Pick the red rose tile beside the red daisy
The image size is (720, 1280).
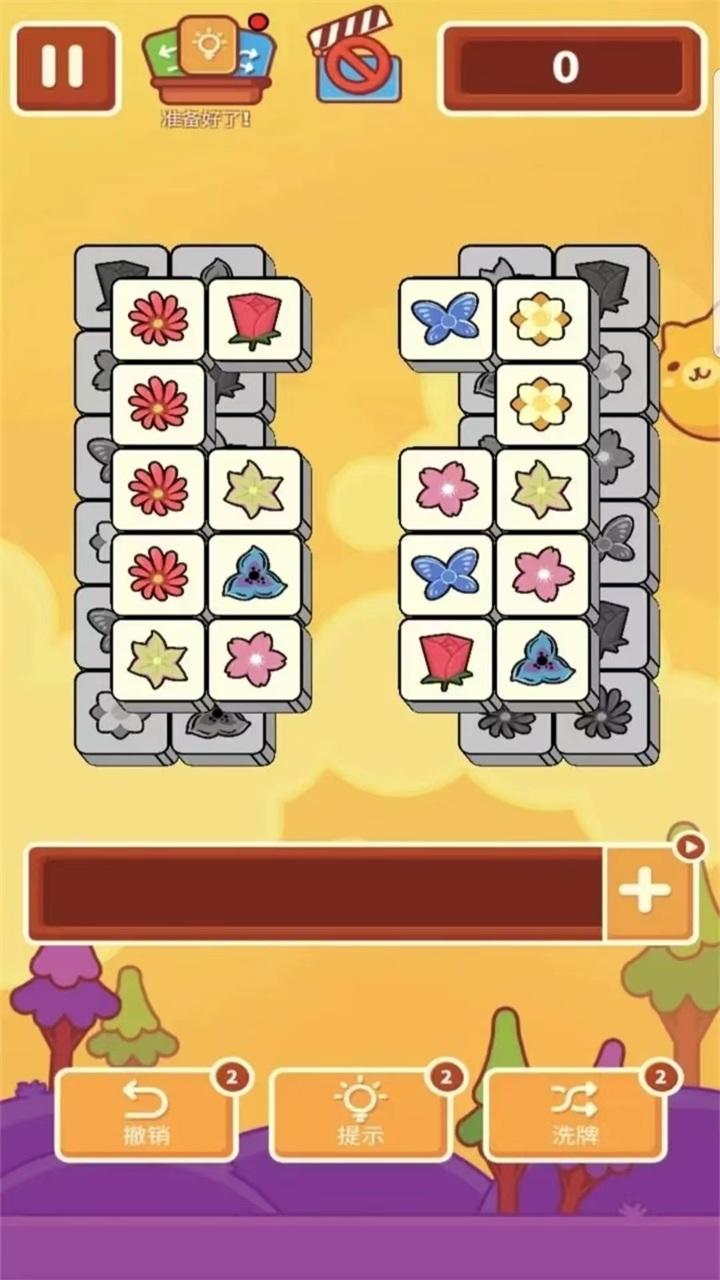256,320
